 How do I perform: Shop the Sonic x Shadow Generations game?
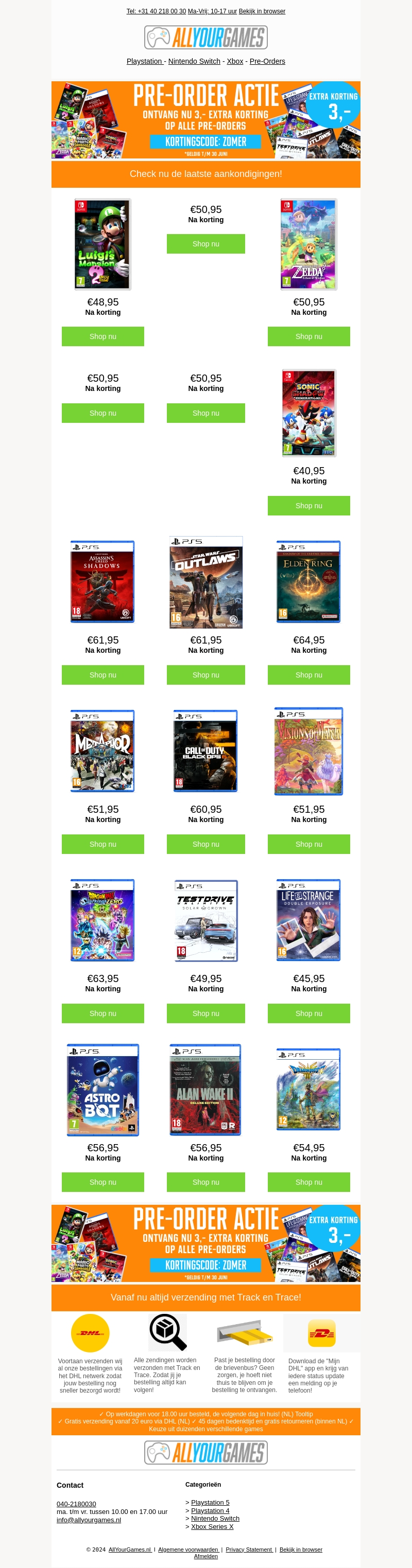tap(308, 505)
